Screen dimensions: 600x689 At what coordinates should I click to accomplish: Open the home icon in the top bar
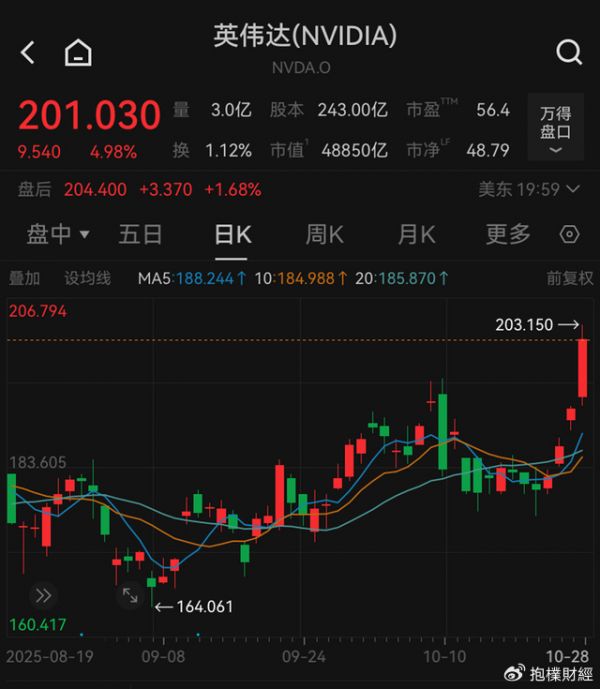tap(77, 53)
